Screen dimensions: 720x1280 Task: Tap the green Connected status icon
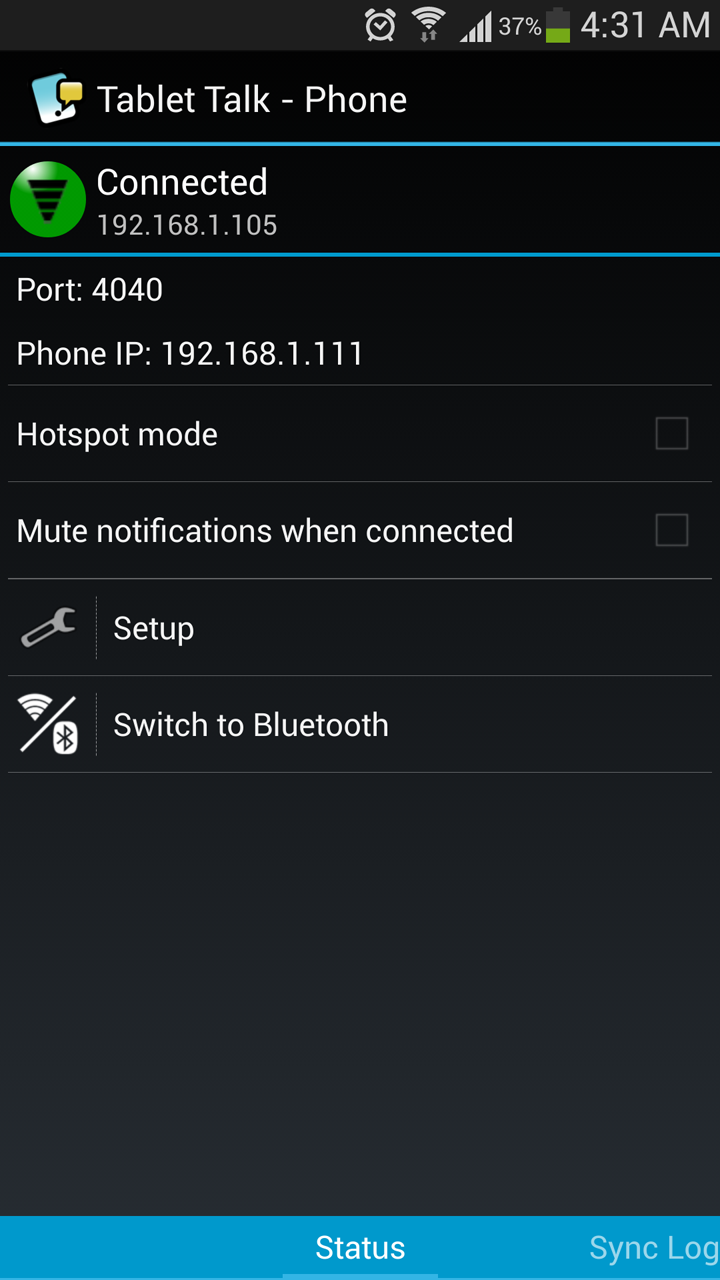pyautogui.click(x=48, y=199)
